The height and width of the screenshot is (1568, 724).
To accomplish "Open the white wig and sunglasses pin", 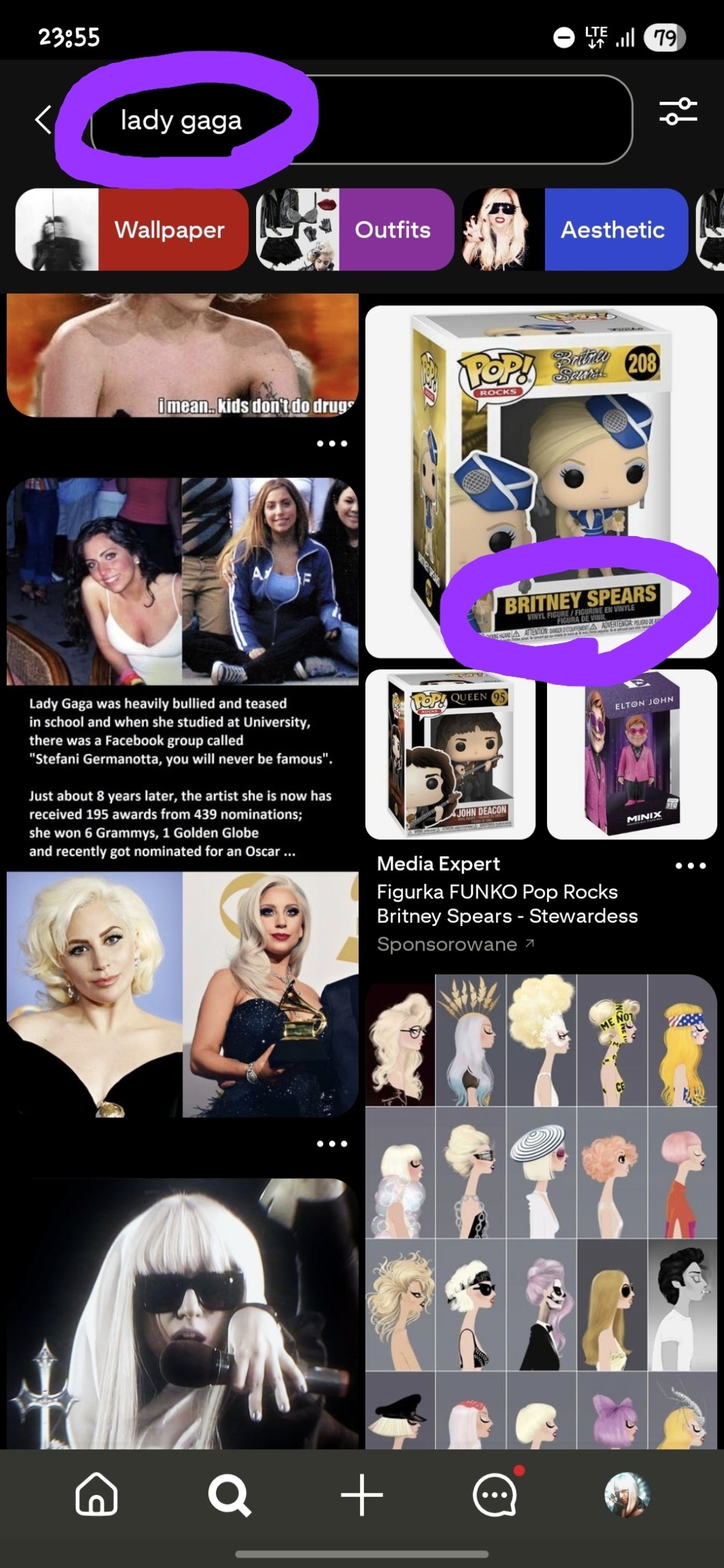I will 182,1311.
